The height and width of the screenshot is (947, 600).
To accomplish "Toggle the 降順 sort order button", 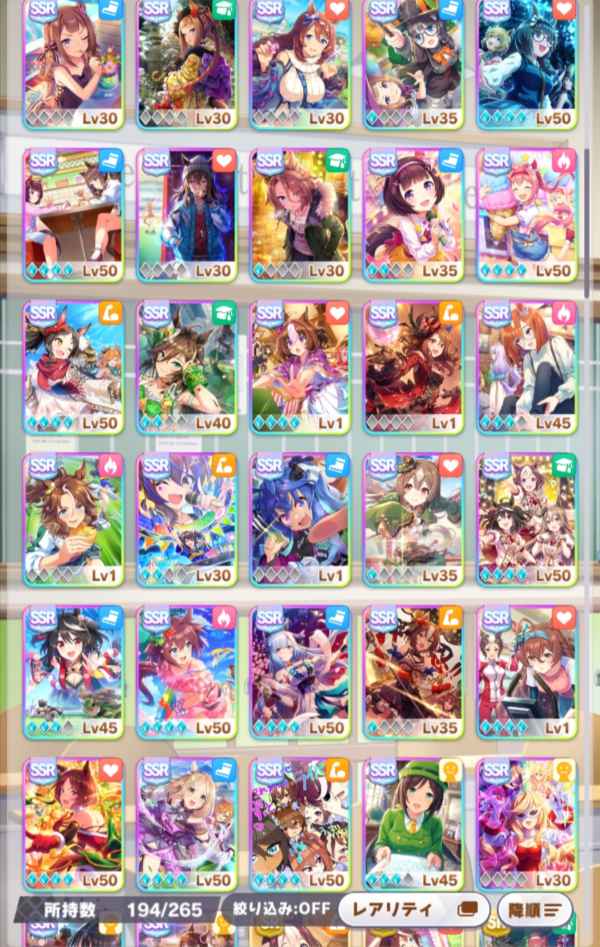I will (x=535, y=910).
